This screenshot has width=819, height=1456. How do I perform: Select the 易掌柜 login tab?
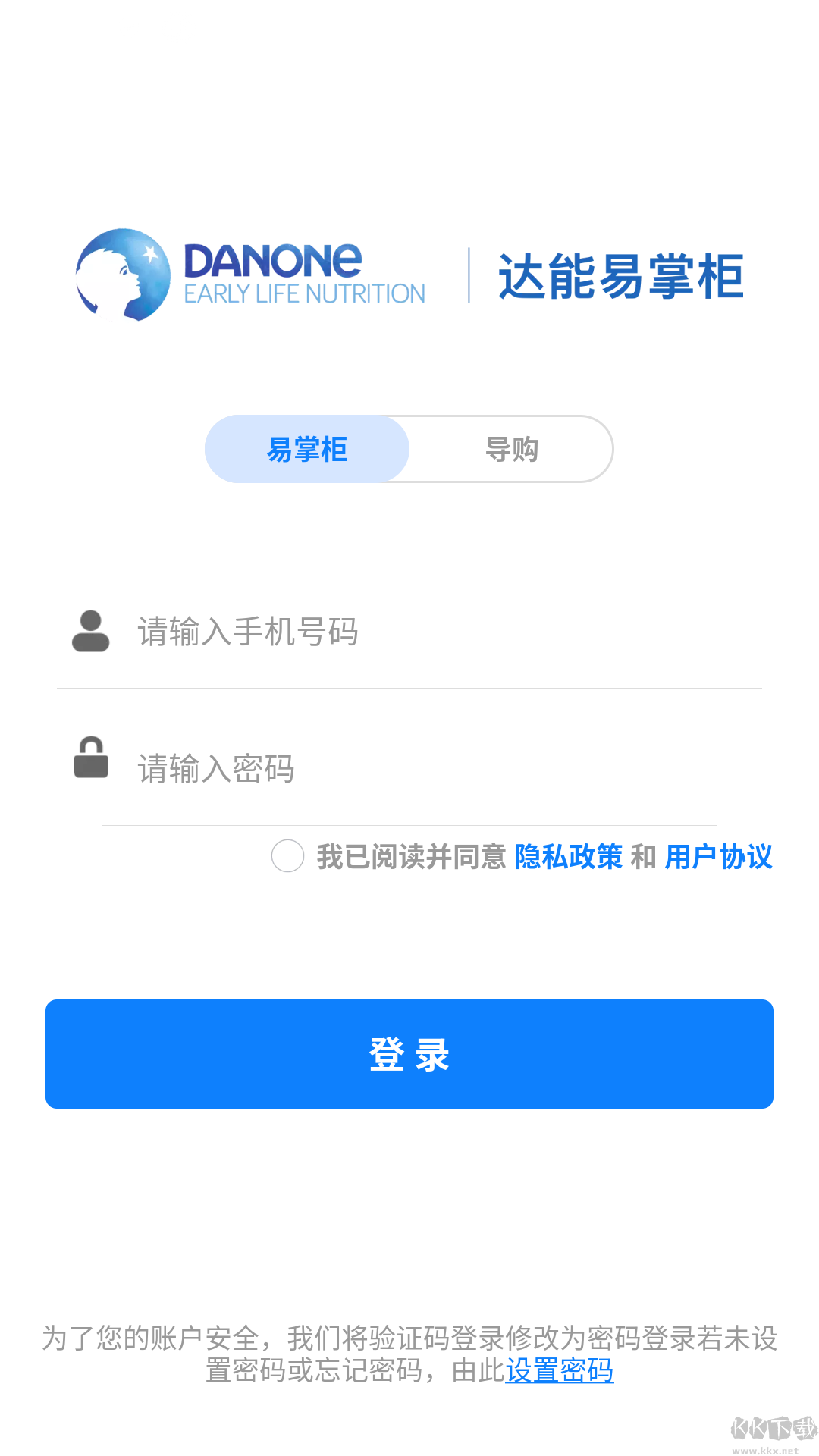click(306, 449)
